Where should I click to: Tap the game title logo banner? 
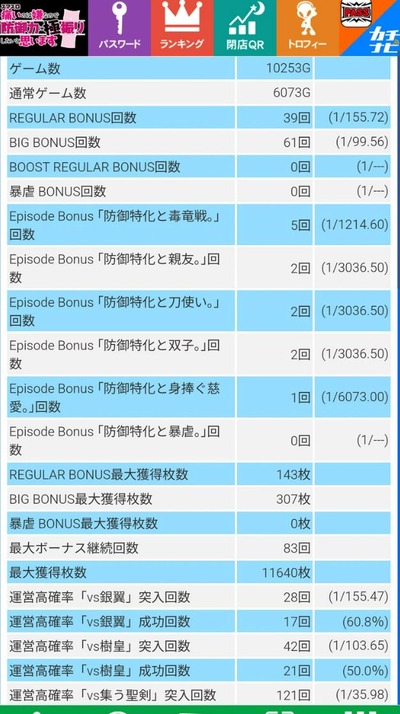(x=44, y=28)
